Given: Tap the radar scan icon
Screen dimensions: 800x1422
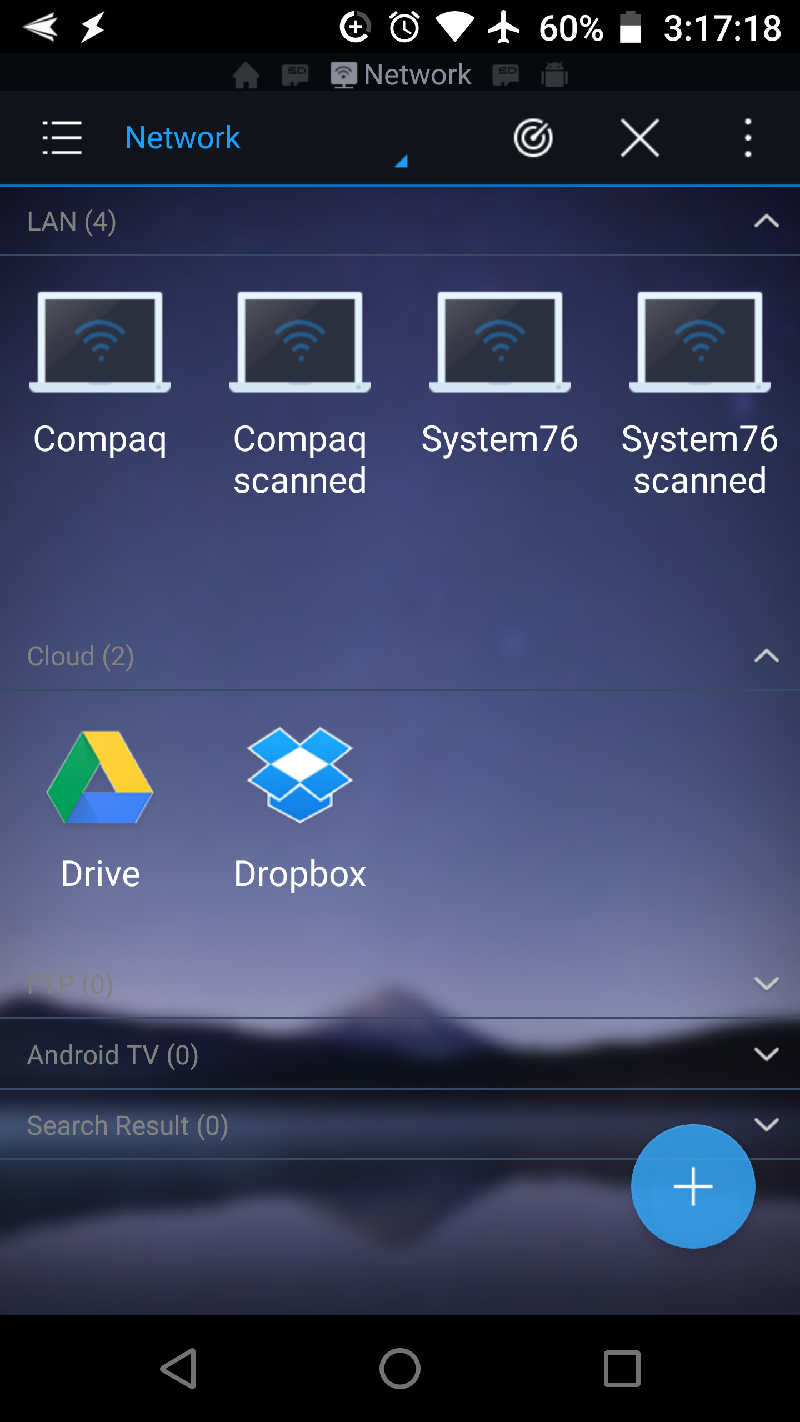Looking at the screenshot, I should point(533,138).
